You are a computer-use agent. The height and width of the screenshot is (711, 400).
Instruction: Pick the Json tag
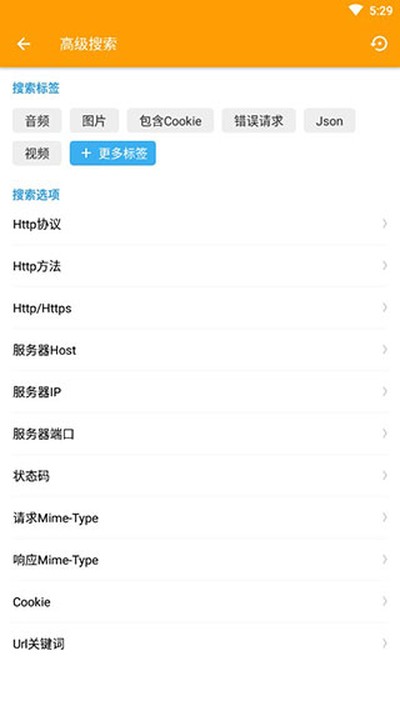[x=330, y=121]
